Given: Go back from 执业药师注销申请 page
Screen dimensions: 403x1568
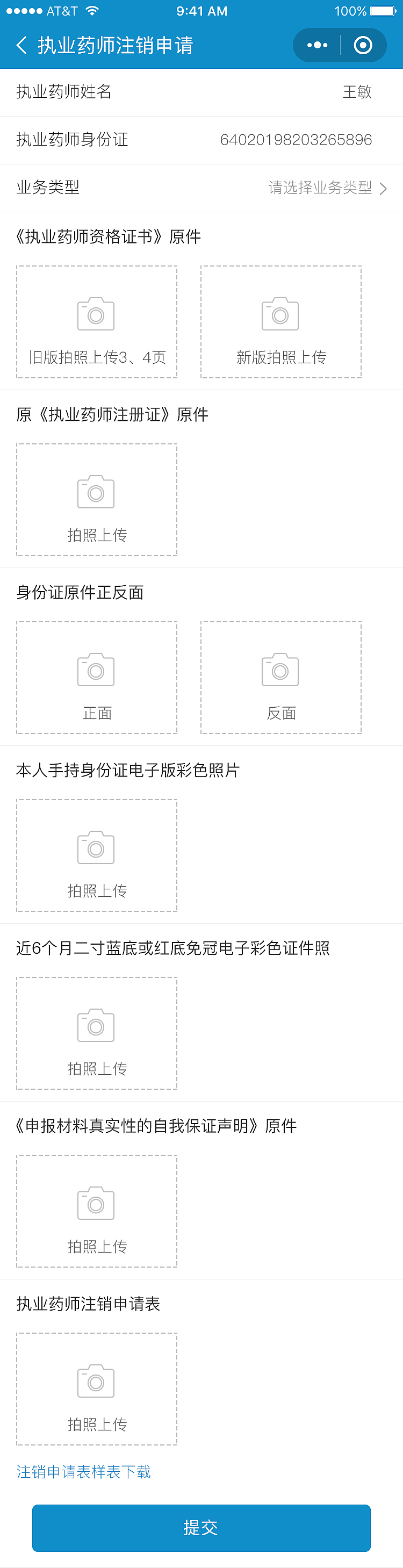Looking at the screenshot, I should point(22,45).
